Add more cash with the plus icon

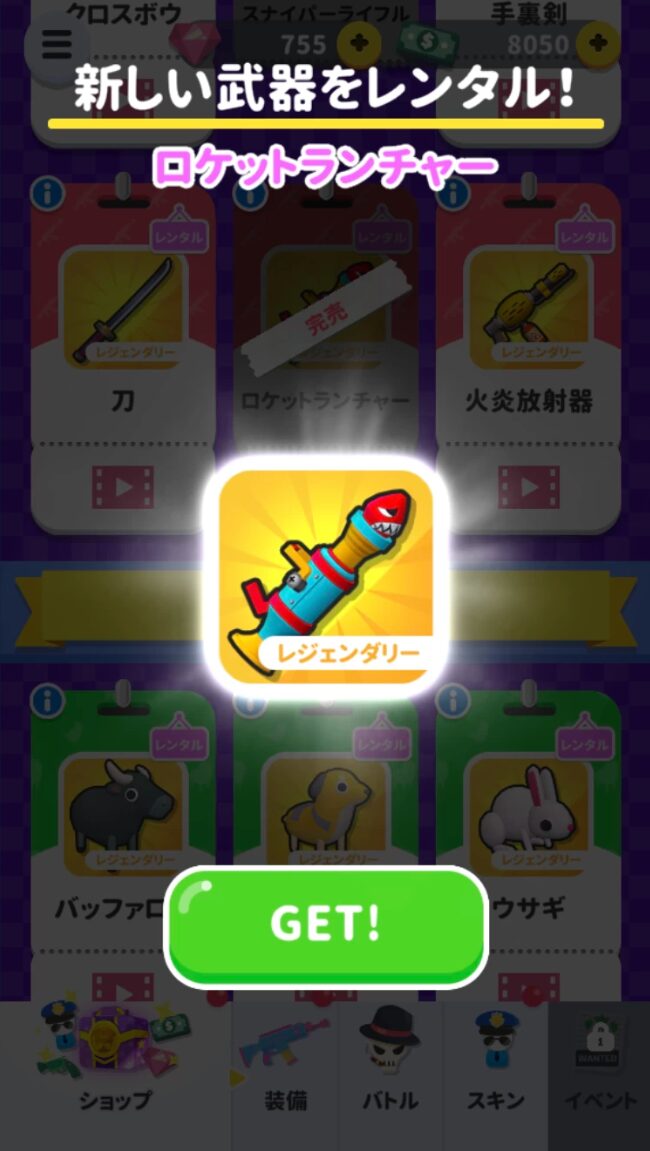point(599,44)
